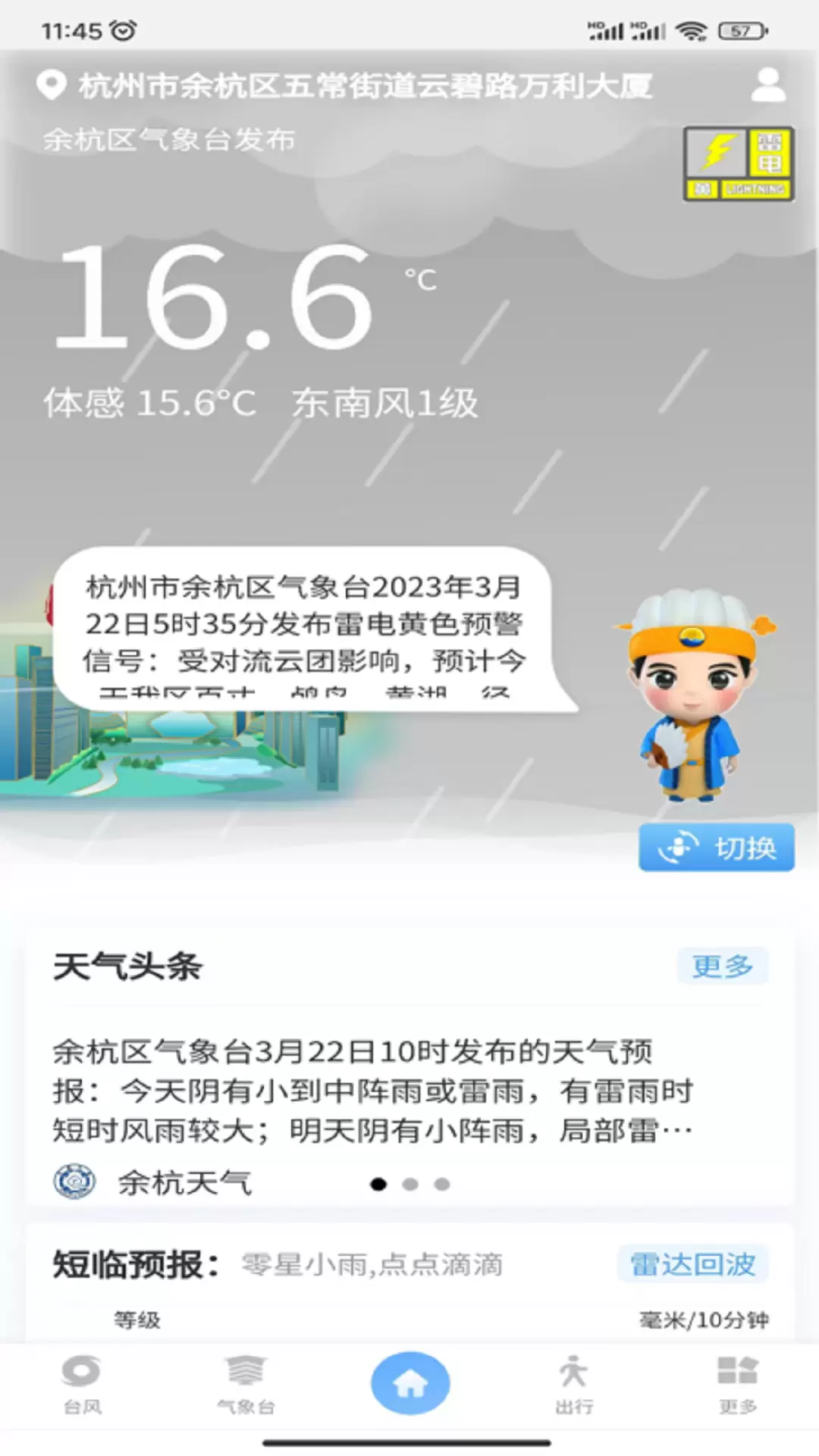
Task: Open the yellow lightning warning badge
Action: [x=739, y=164]
